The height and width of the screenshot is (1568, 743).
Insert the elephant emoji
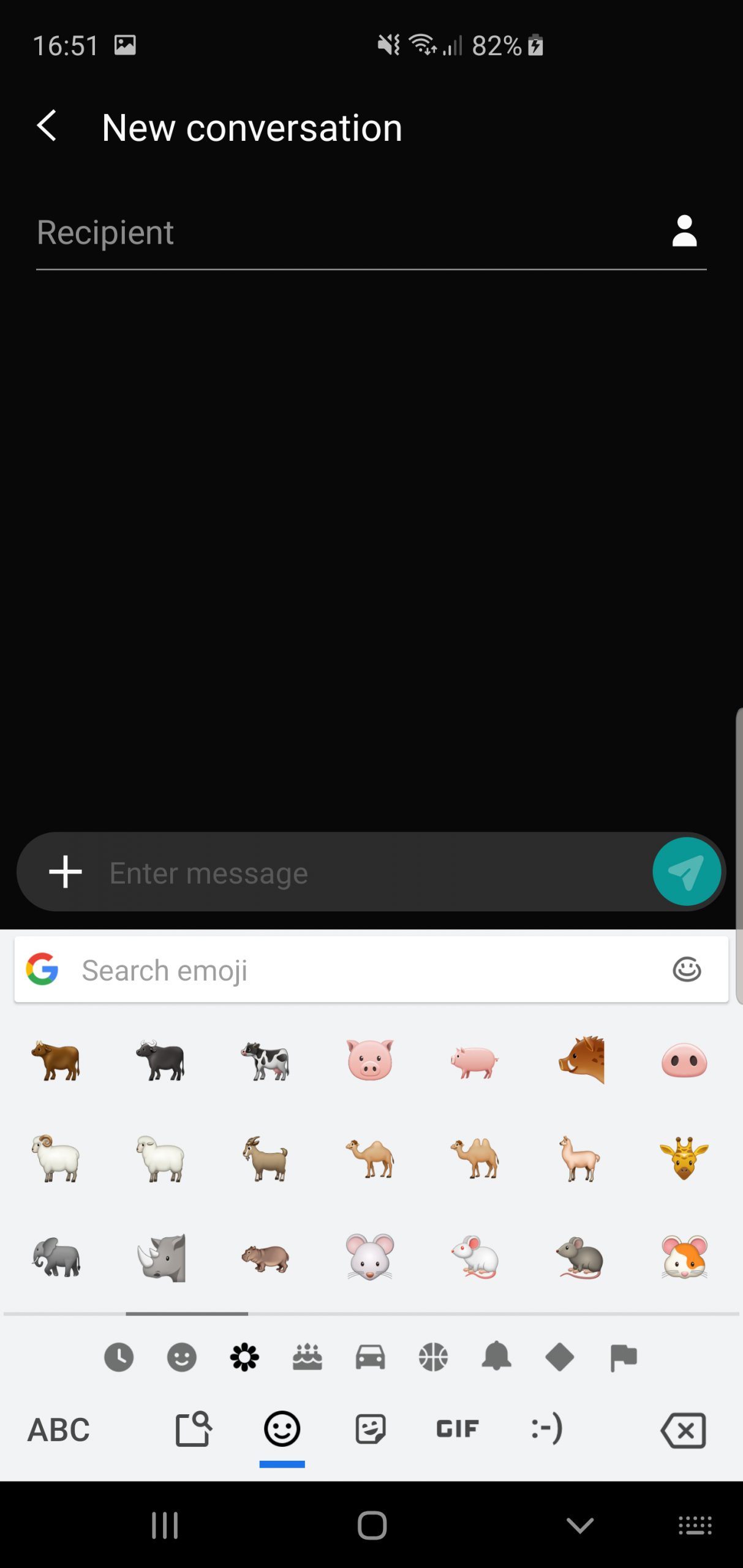click(x=56, y=1257)
